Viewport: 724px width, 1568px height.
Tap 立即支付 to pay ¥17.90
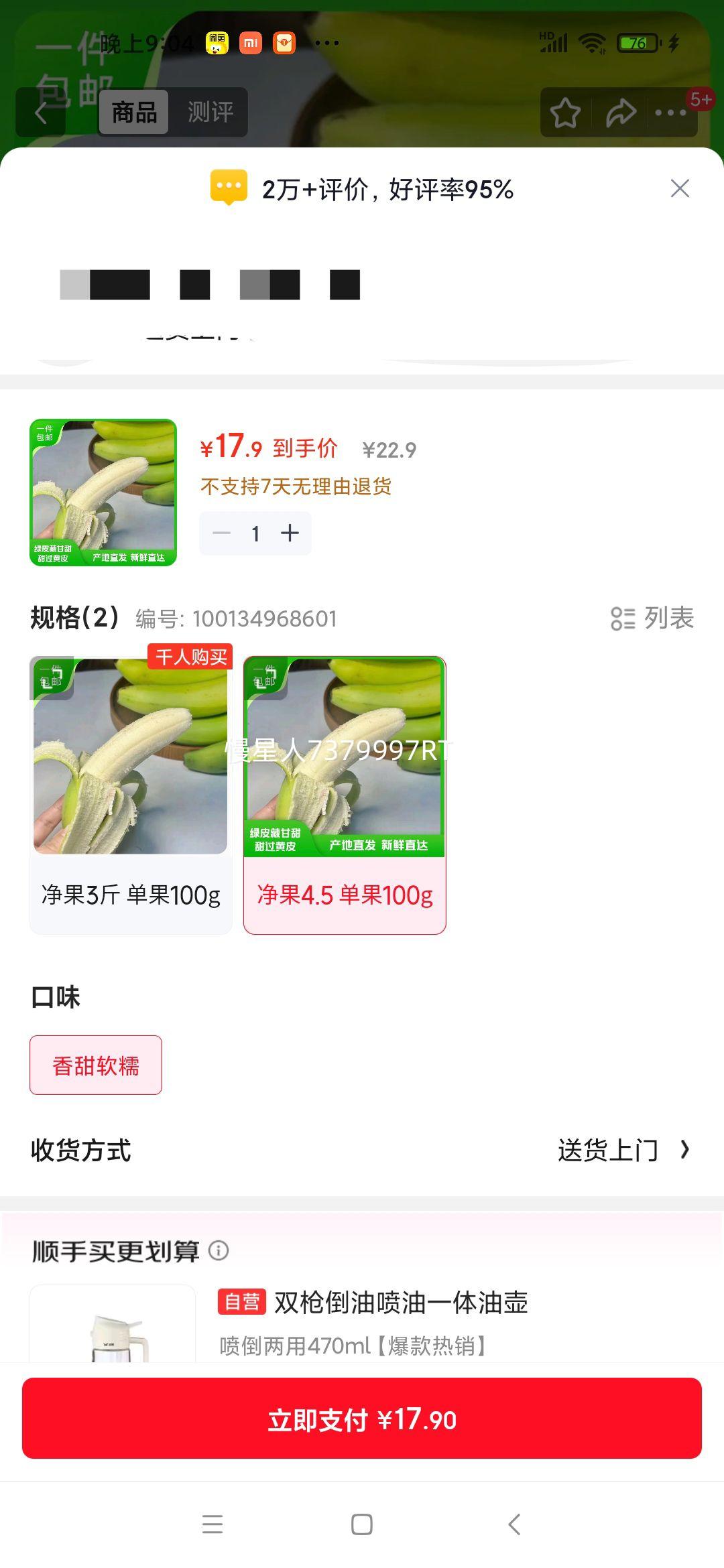pos(362,1418)
